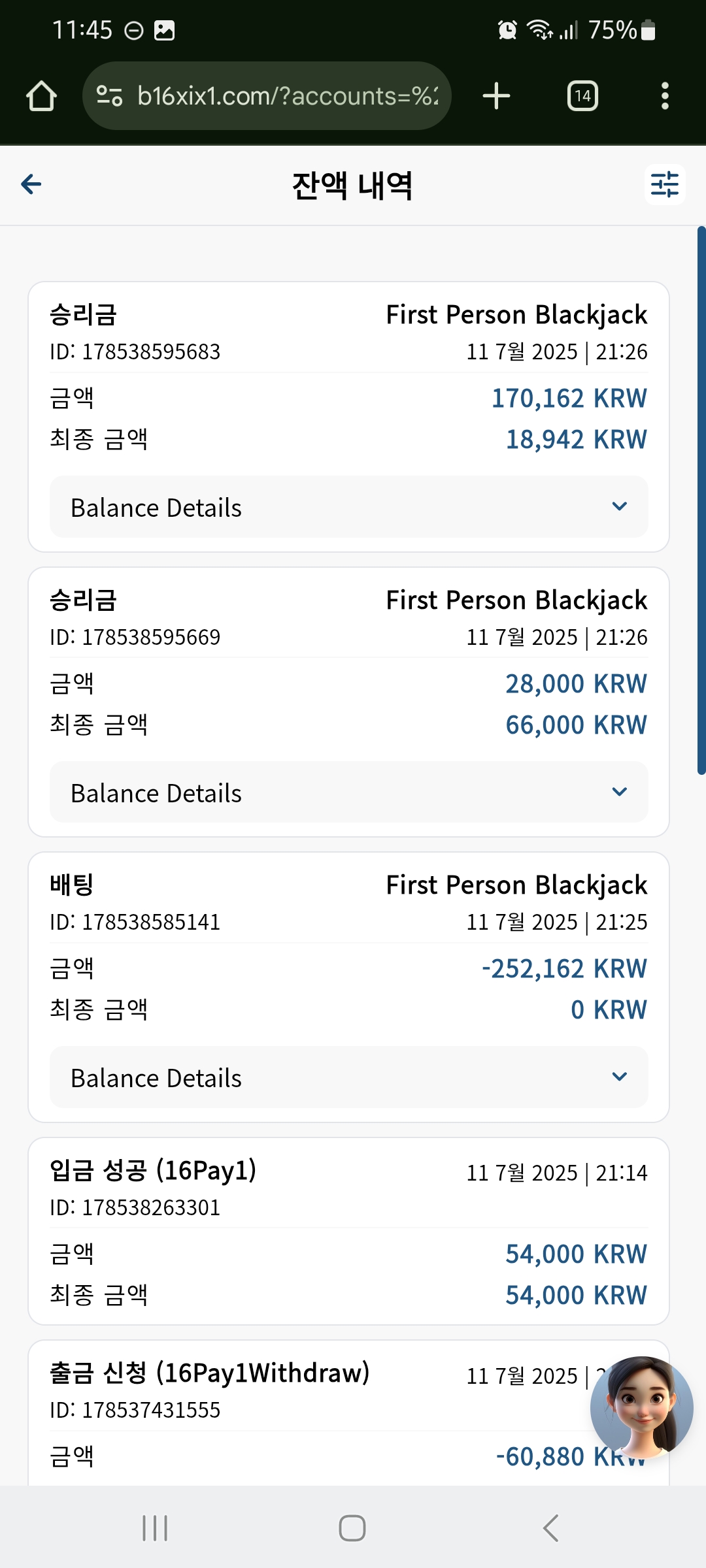Open a new browser tab
Viewport: 706px width, 1568px height.
496,96
